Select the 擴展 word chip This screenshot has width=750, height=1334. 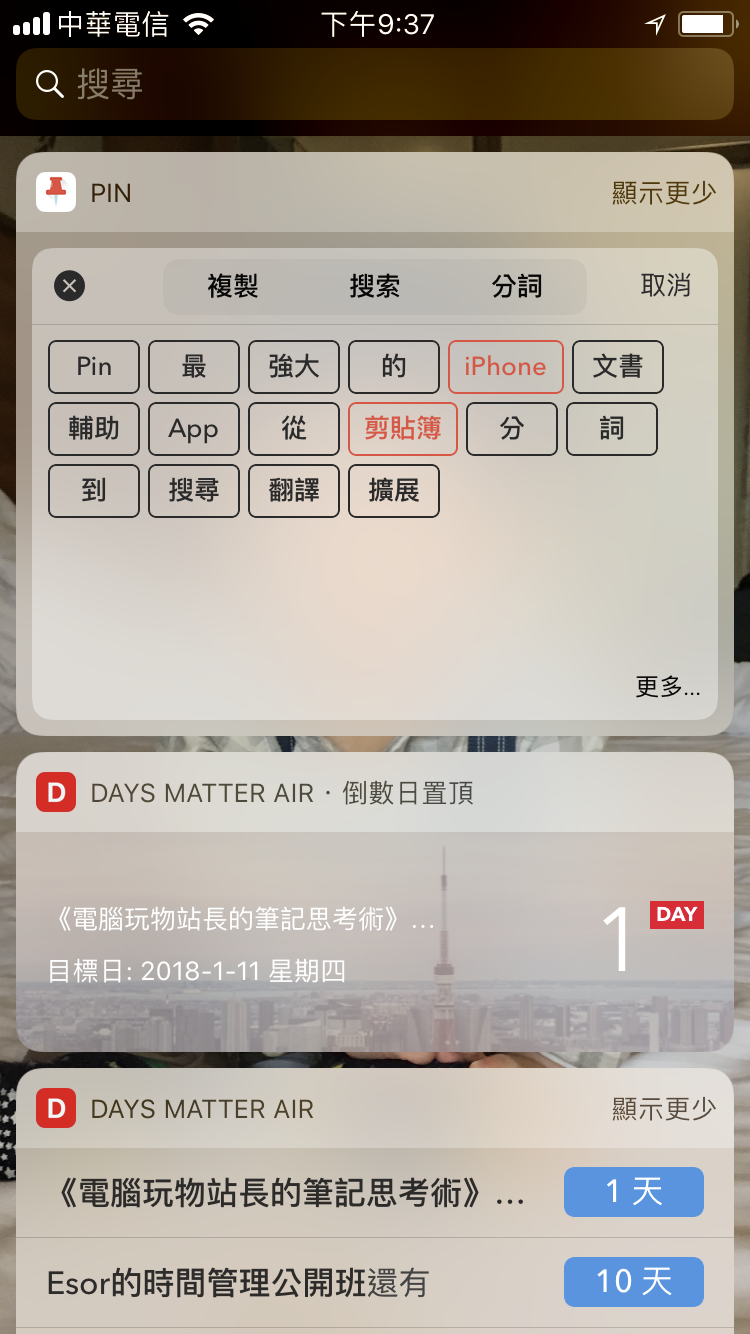(394, 491)
